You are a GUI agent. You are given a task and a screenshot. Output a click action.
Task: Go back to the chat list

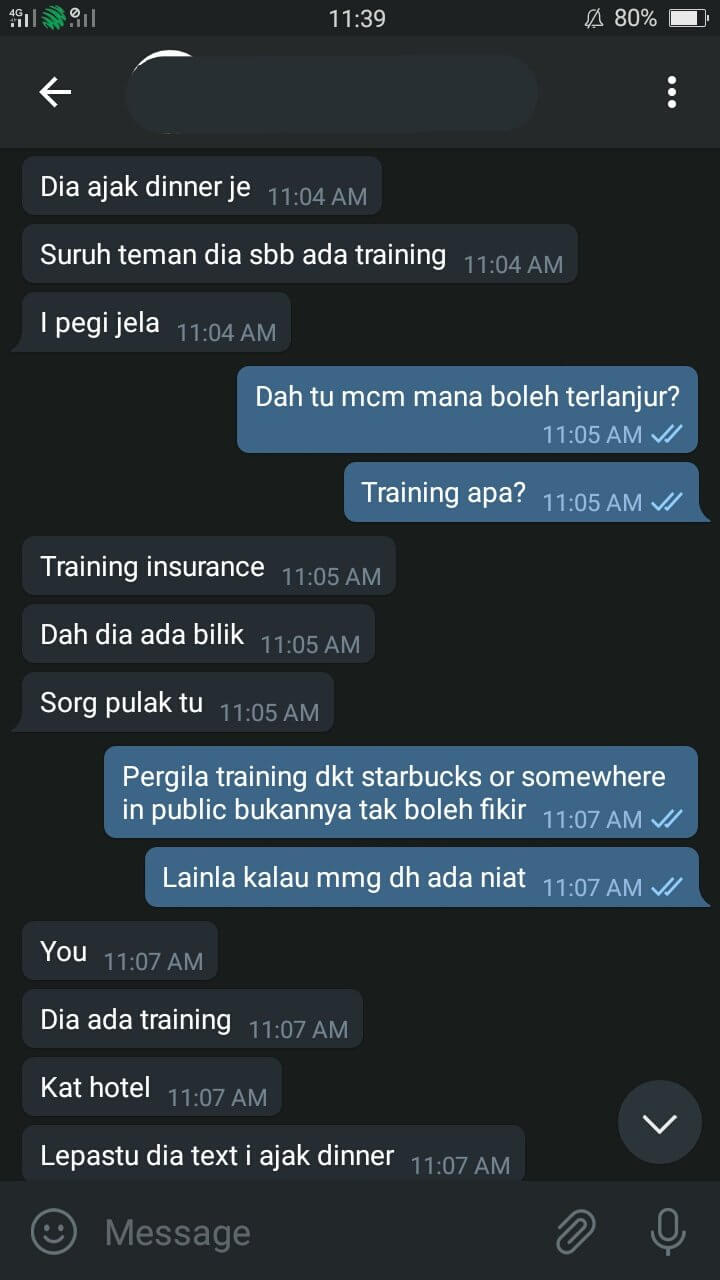click(x=55, y=92)
